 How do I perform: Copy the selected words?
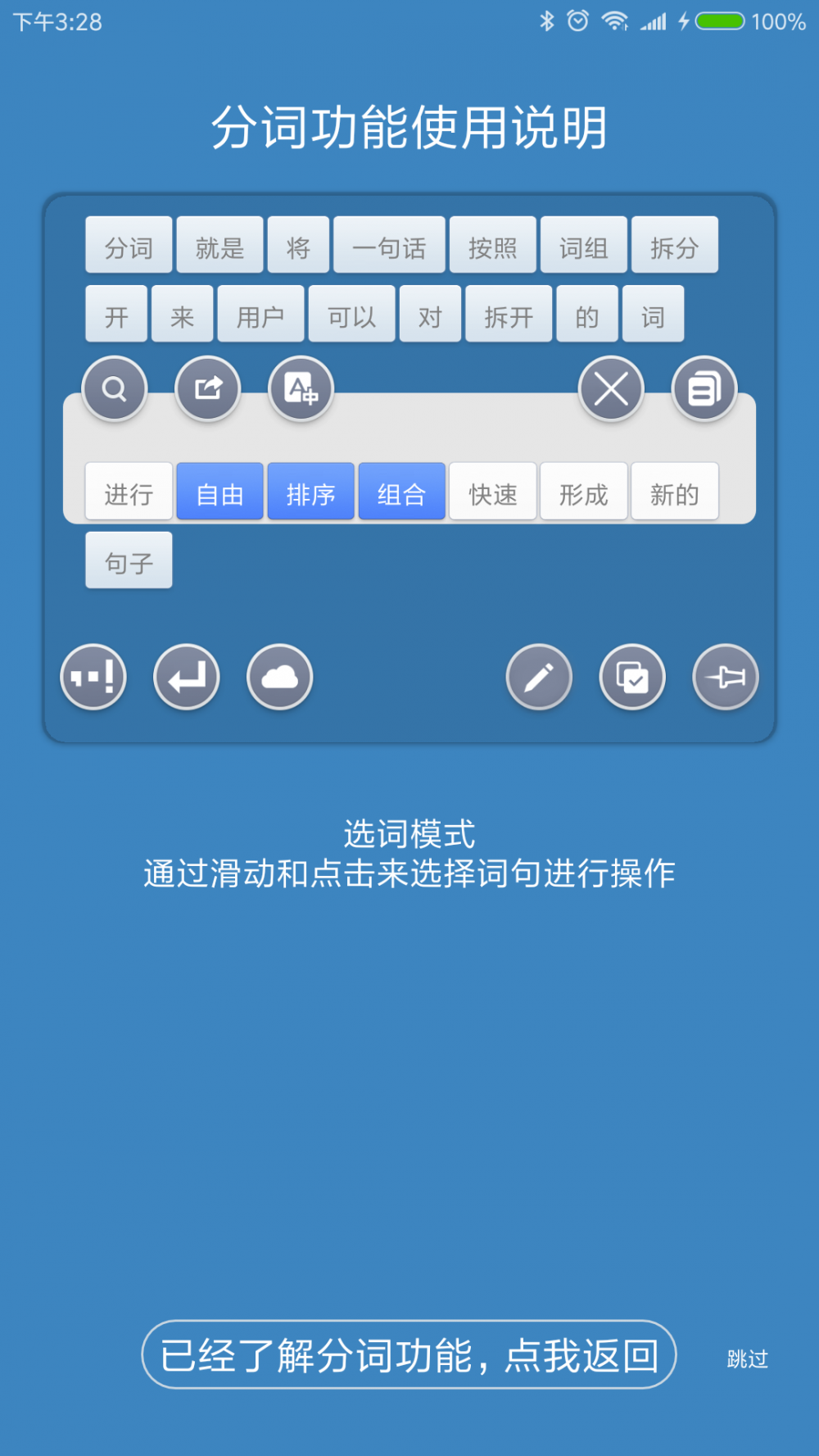704,388
